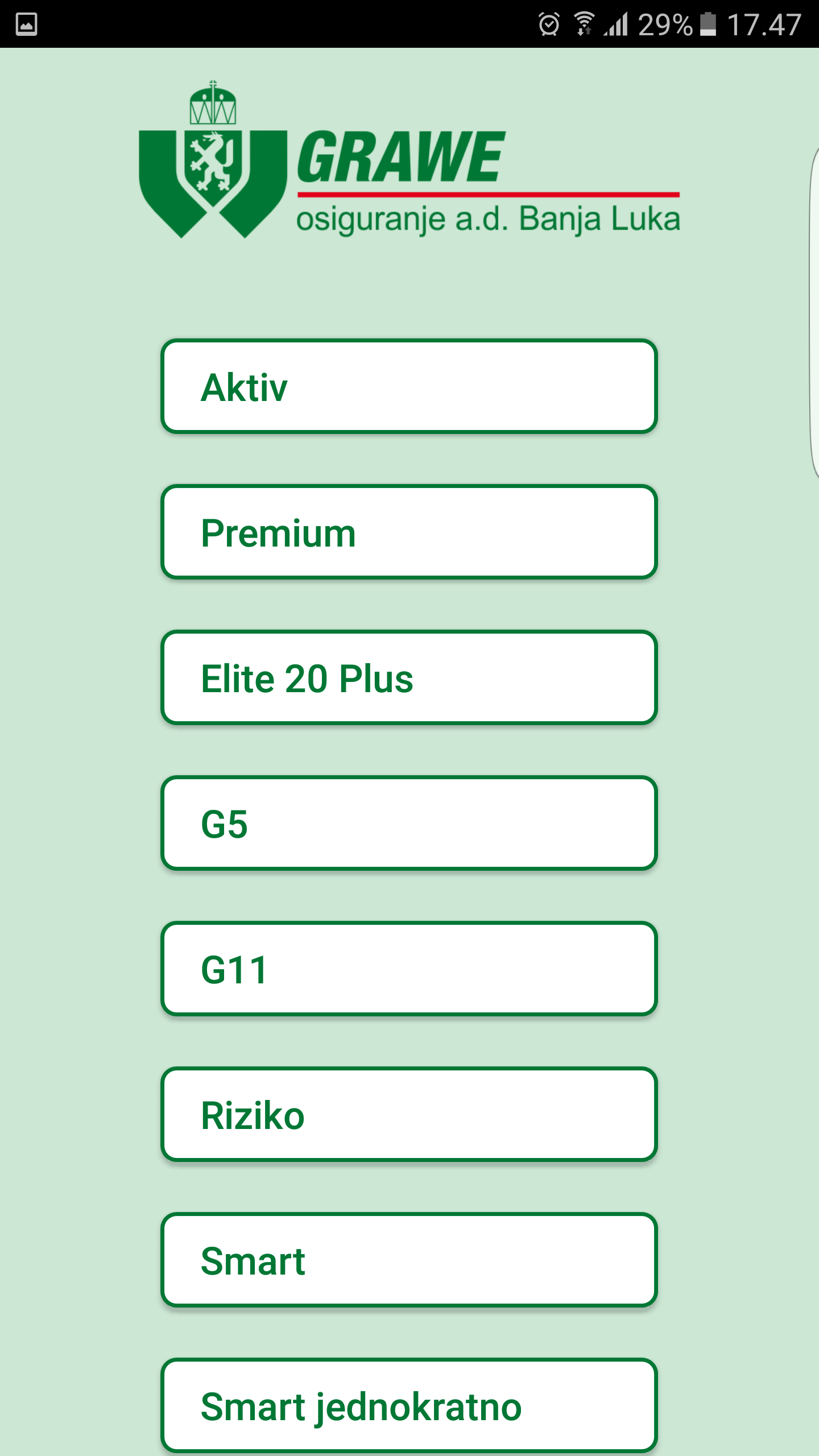
Task: Tap the G5 button
Action: tap(409, 824)
